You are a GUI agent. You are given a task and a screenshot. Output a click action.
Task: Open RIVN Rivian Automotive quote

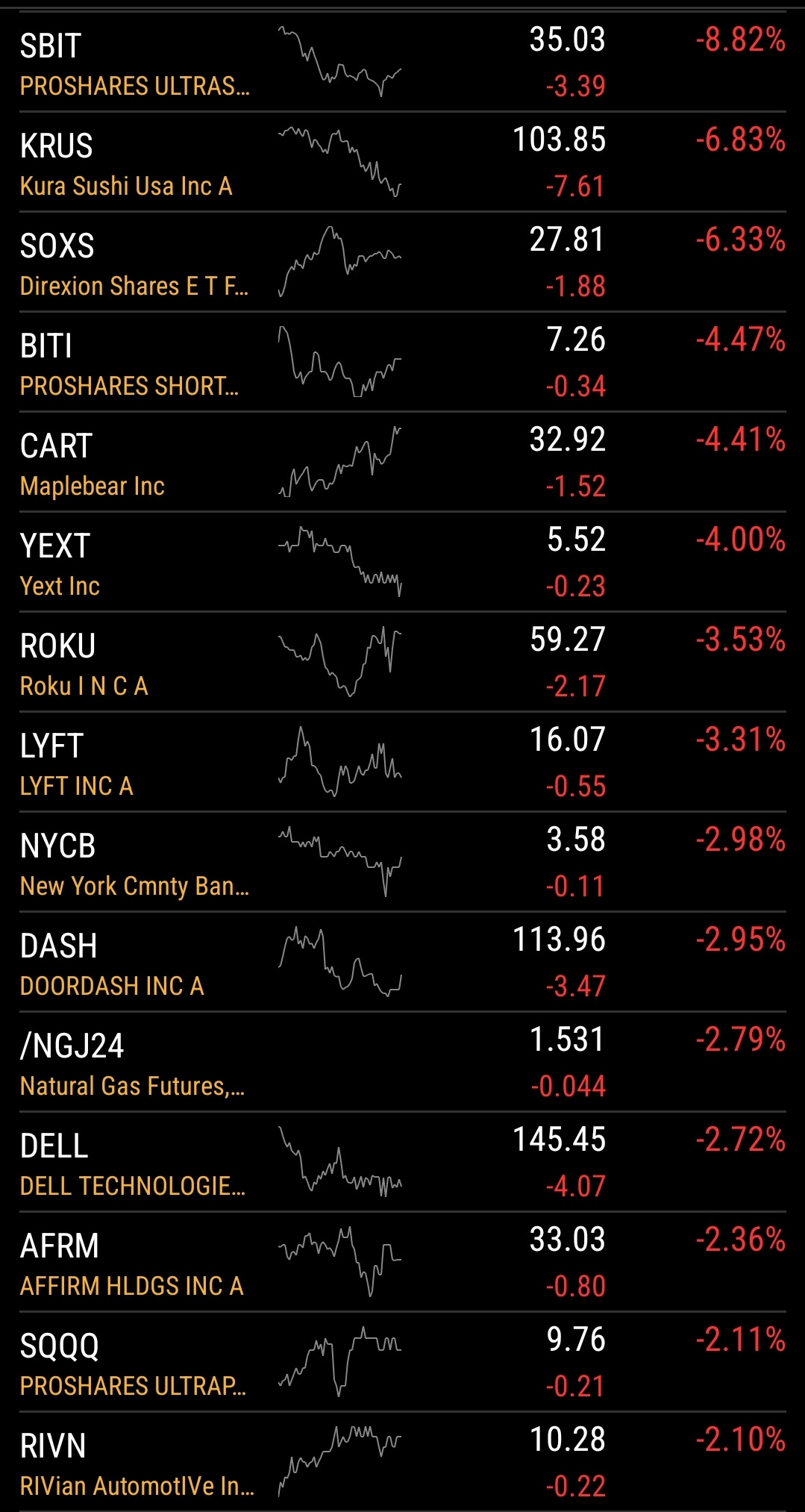[402, 1462]
